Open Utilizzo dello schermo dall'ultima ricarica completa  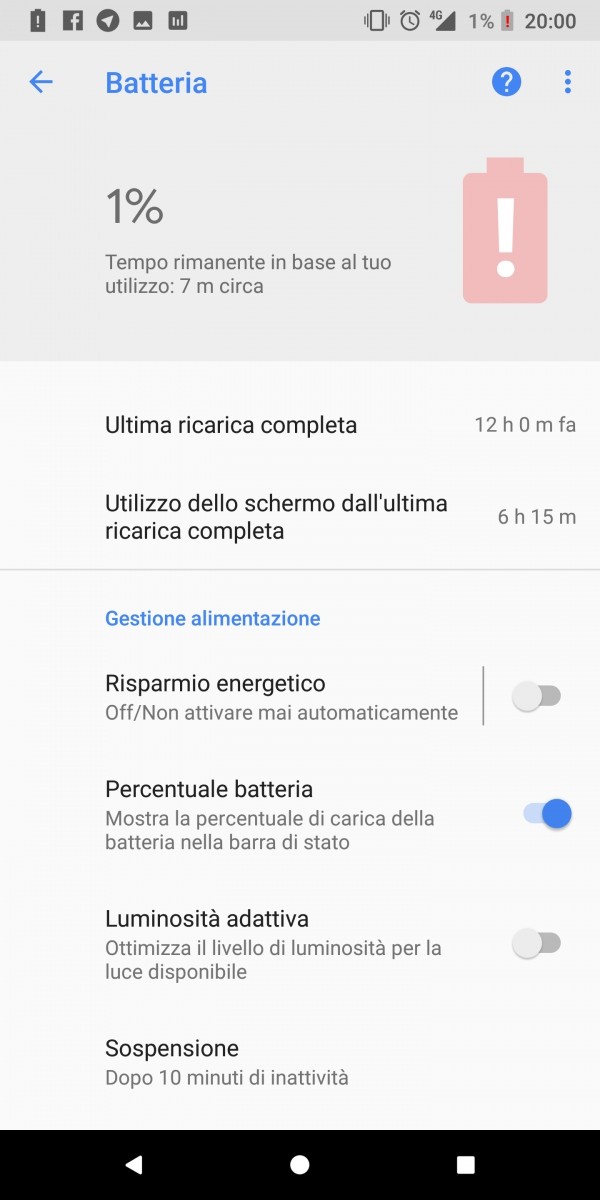[300, 517]
